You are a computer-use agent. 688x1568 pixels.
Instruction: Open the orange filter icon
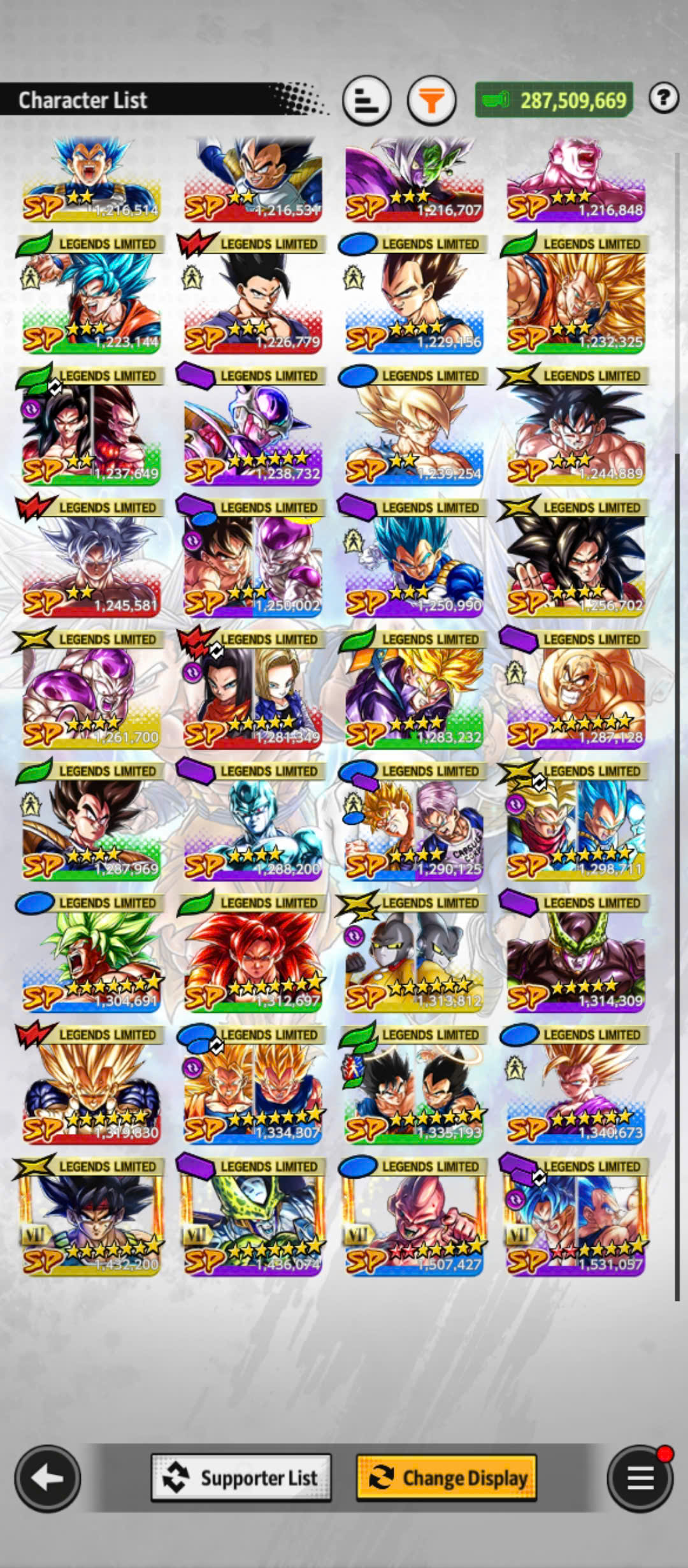[431, 100]
